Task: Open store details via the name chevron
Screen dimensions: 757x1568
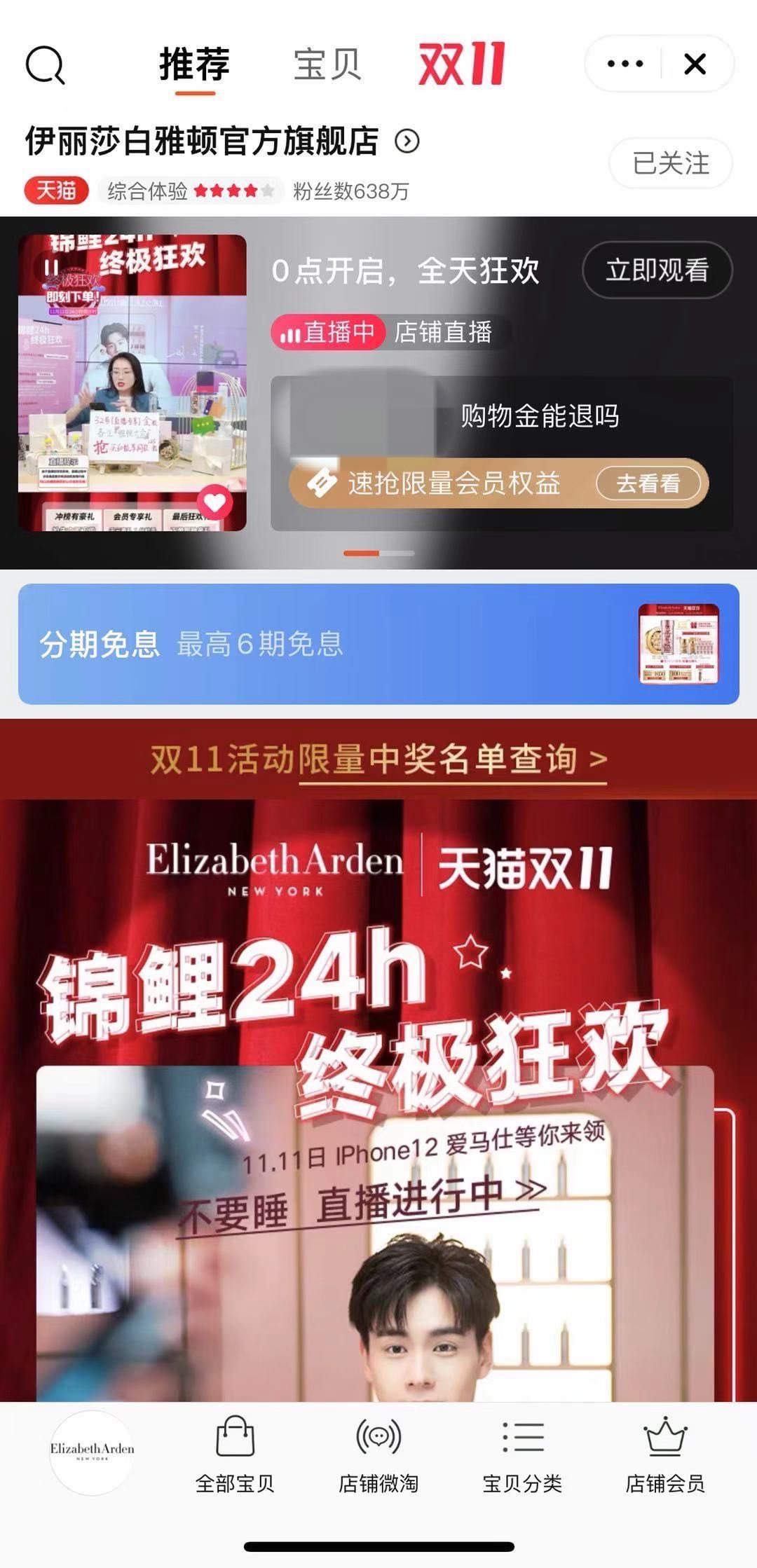Action: point(407,142)
